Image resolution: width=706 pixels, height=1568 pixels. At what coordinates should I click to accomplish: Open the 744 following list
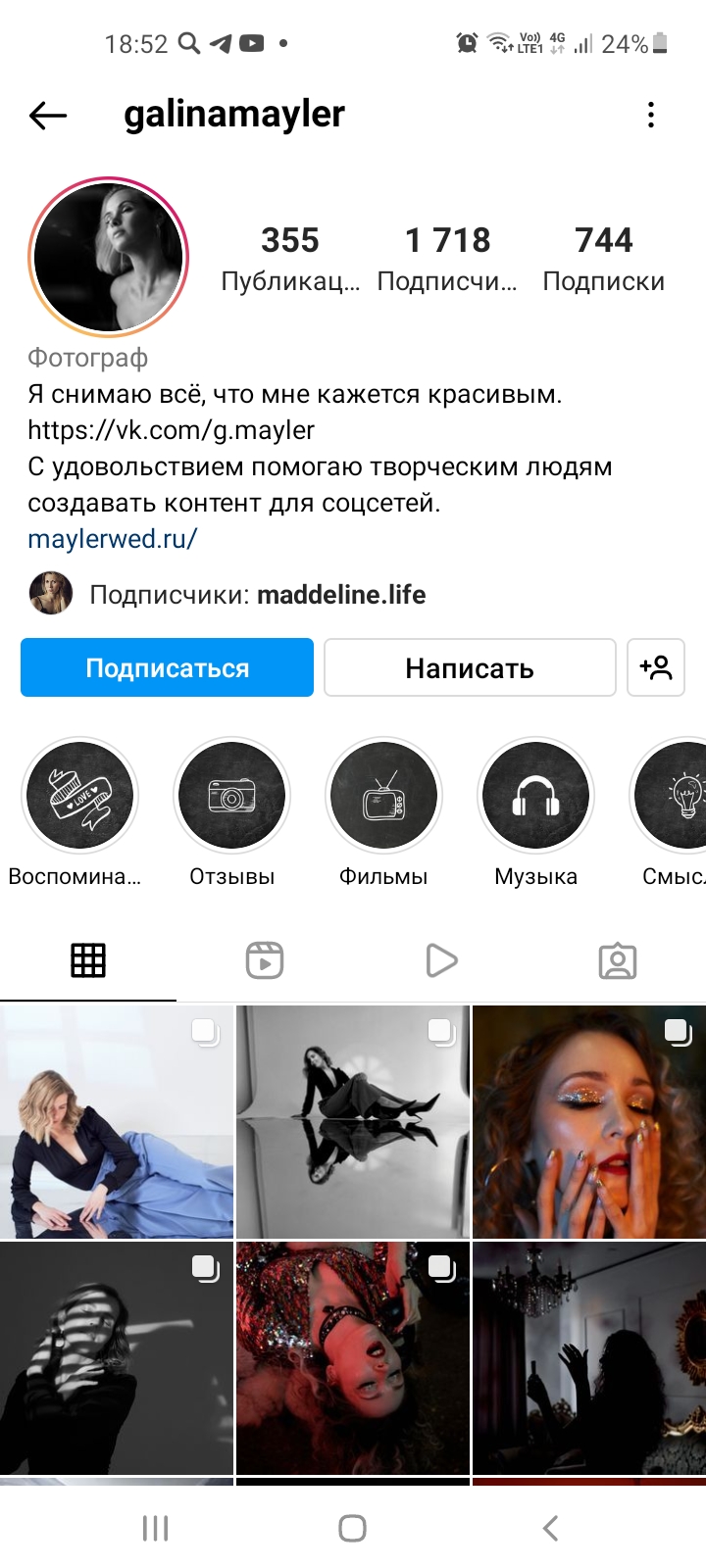pyautogui.click(x=604, y=259)
